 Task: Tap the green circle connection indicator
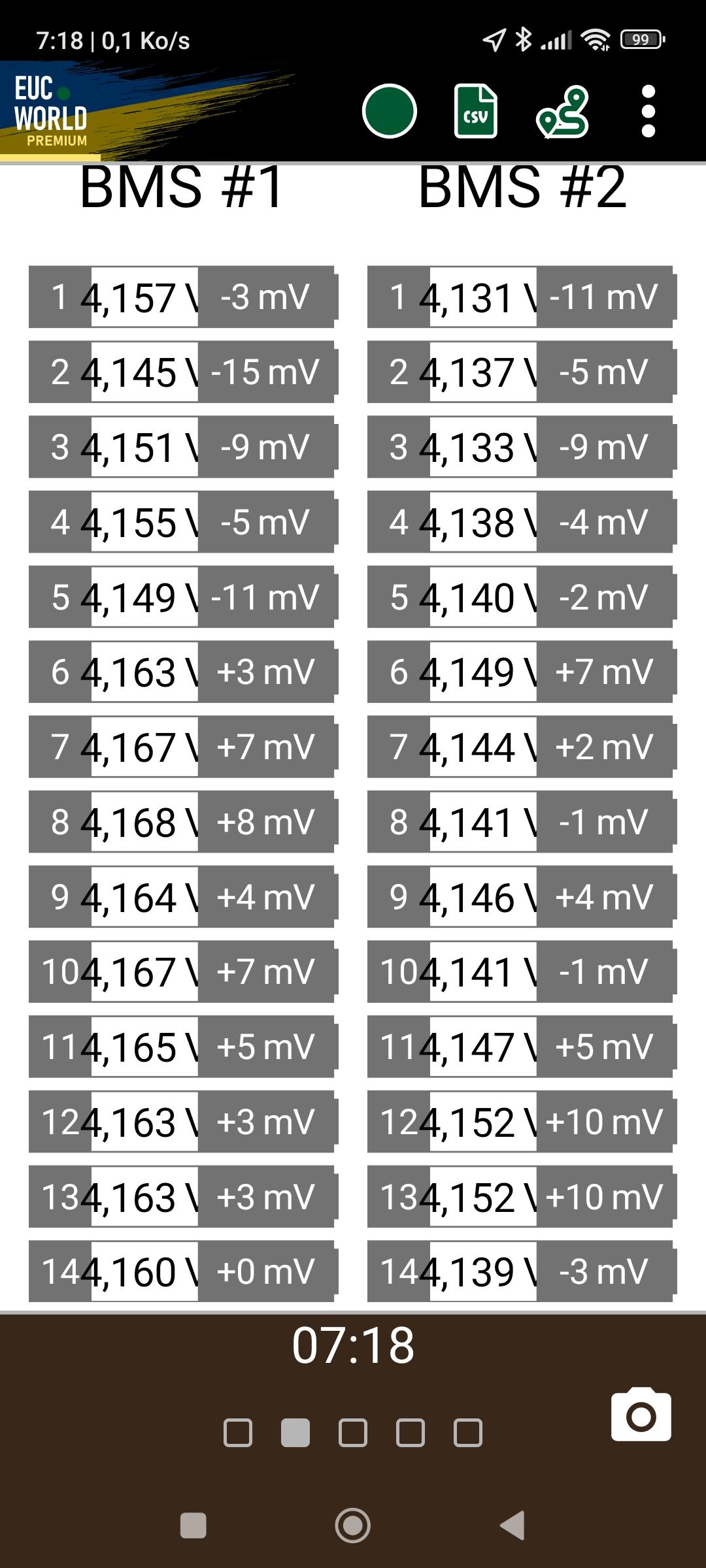389,111
